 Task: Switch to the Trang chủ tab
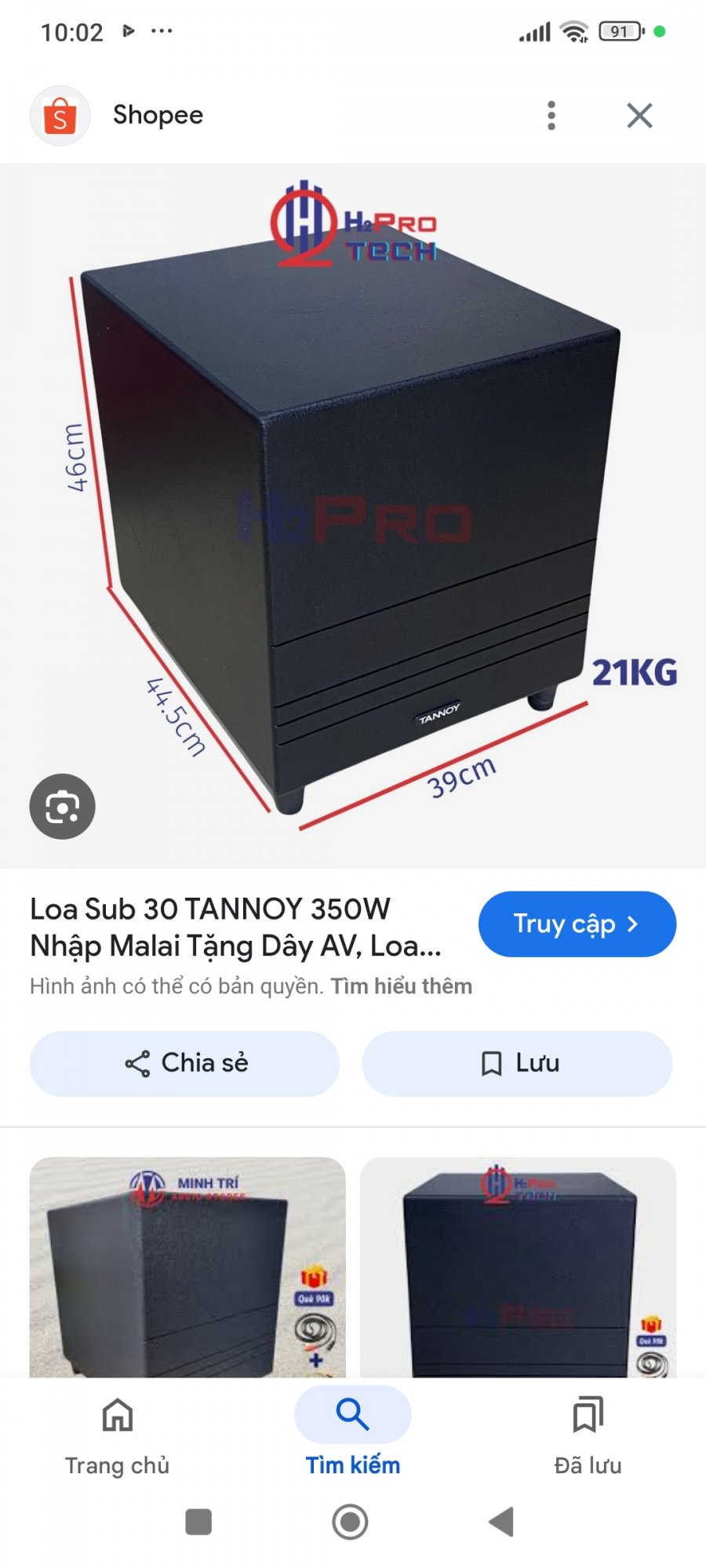point(118,1435)
